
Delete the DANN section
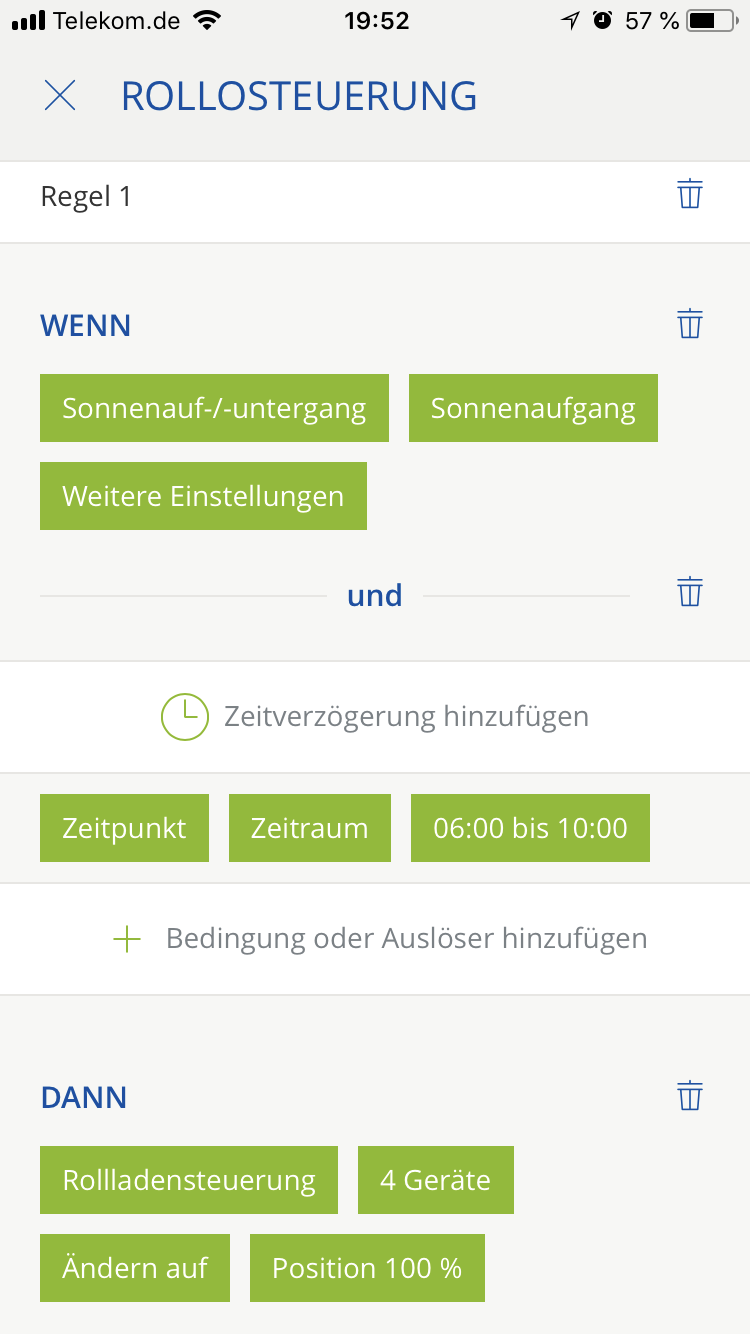690,1096
